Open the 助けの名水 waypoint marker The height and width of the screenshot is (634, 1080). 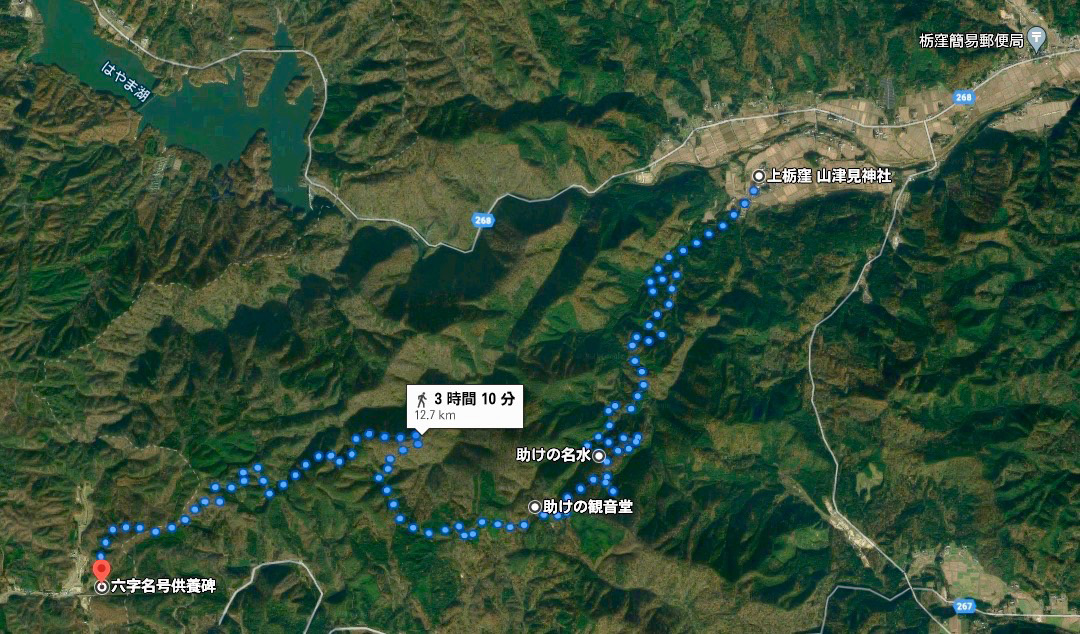pyautogui.click(x=599, y=455)
